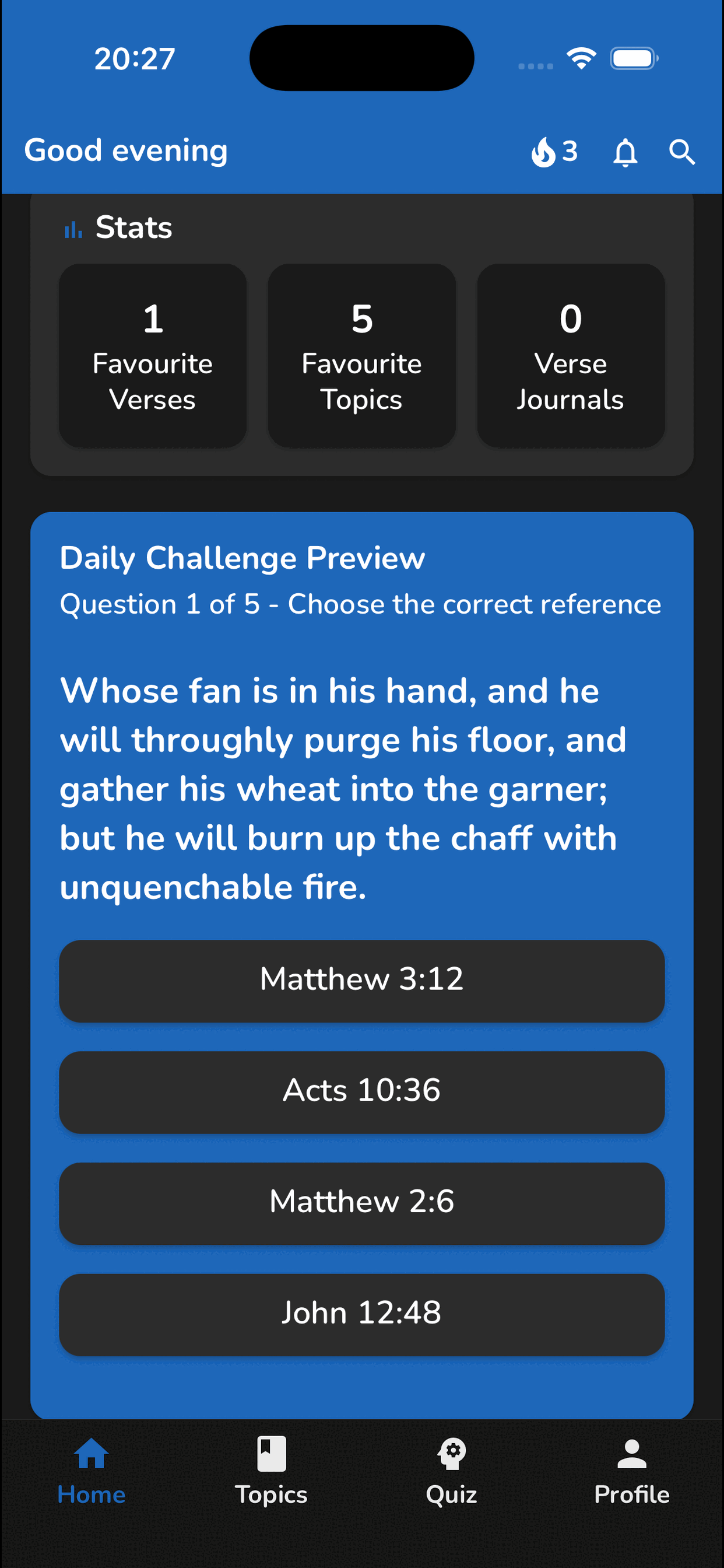
Task: Go to the Home tab
Action: 92,1471
